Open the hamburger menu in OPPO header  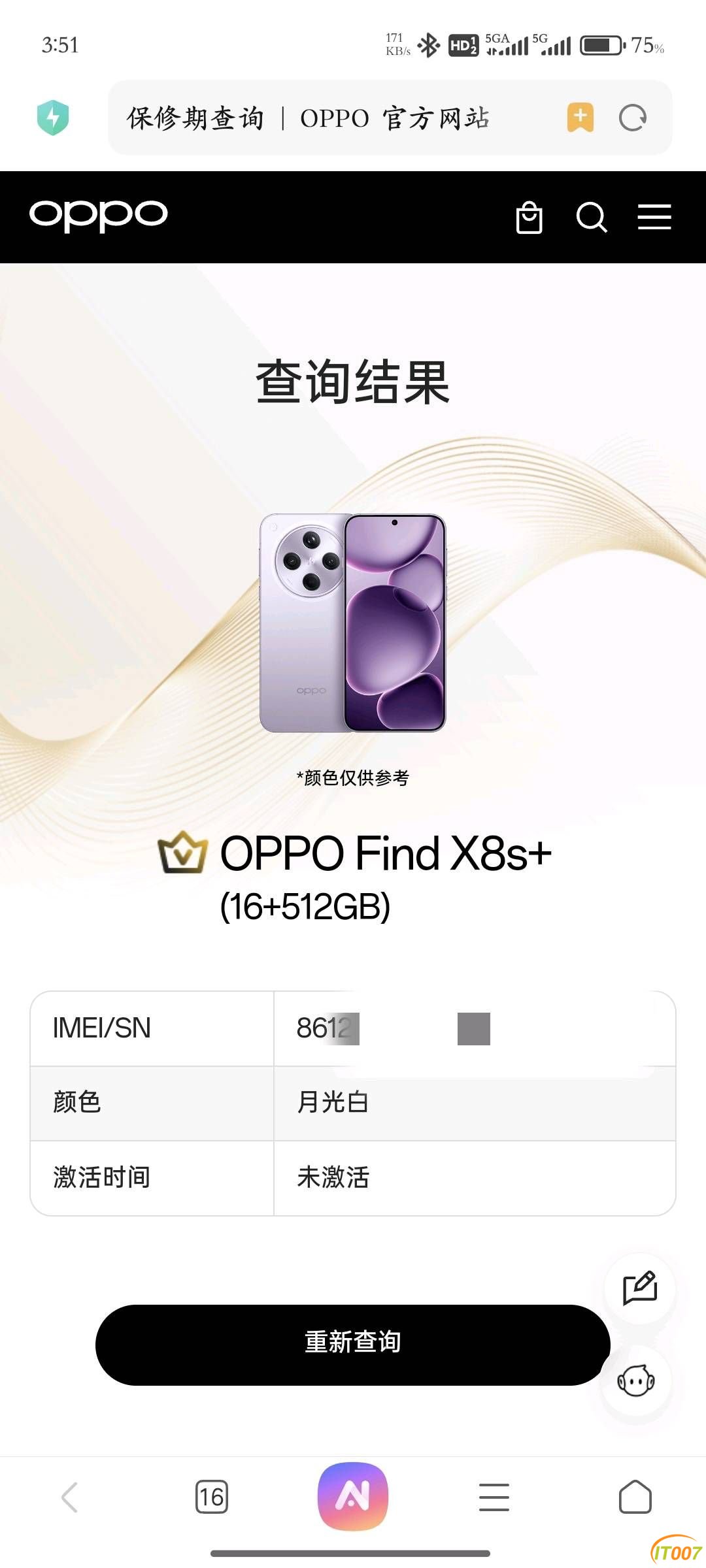pyautogui.click(x=654, y=217)
